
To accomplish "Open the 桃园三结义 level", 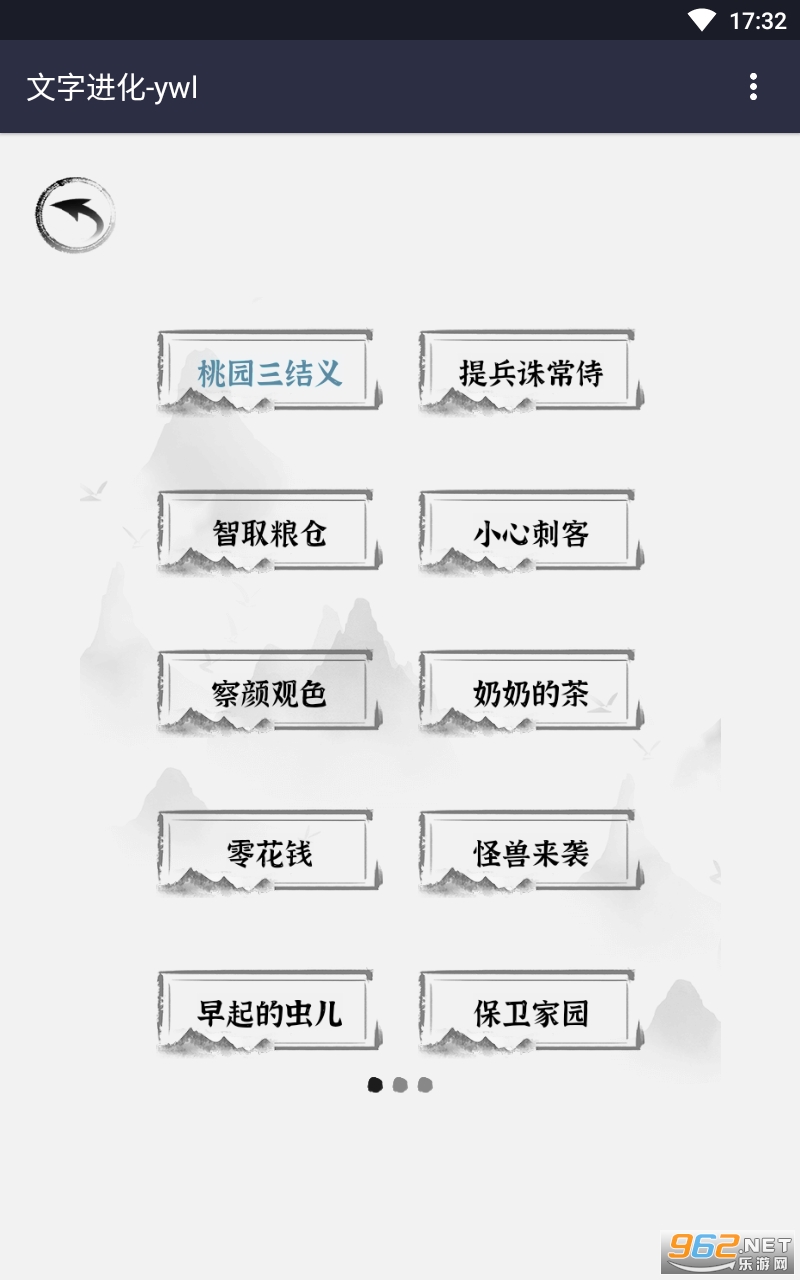I will click(x=269, y=373).
